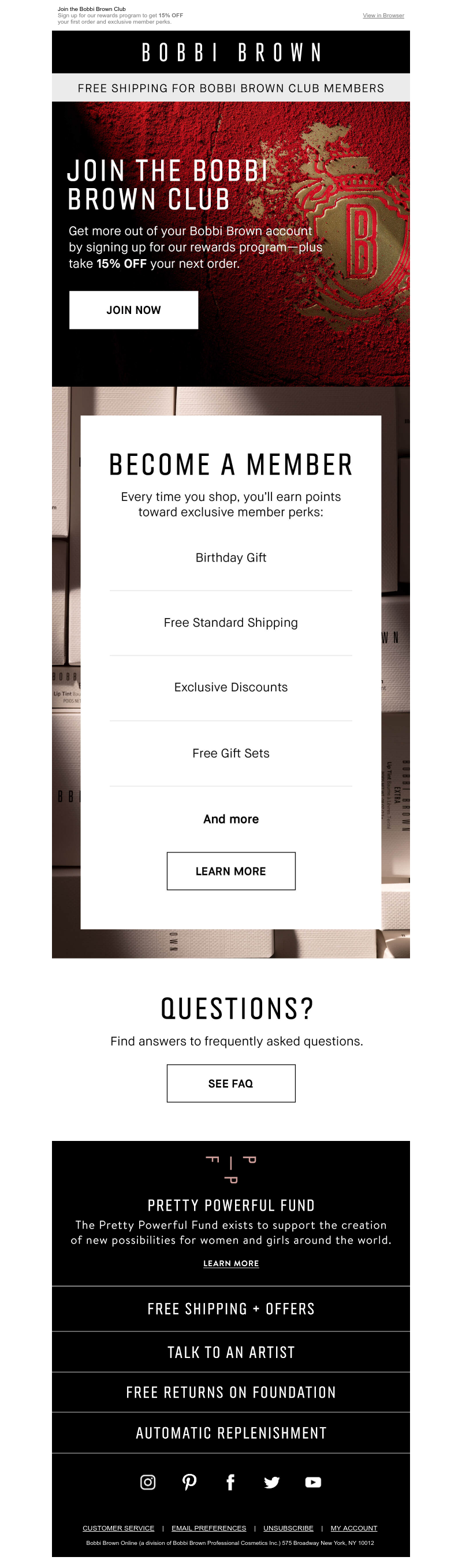Tap the Join Now button
The width and height of the screenshot is (462, 1568).
pyautogui.click(x=133, y=310)
